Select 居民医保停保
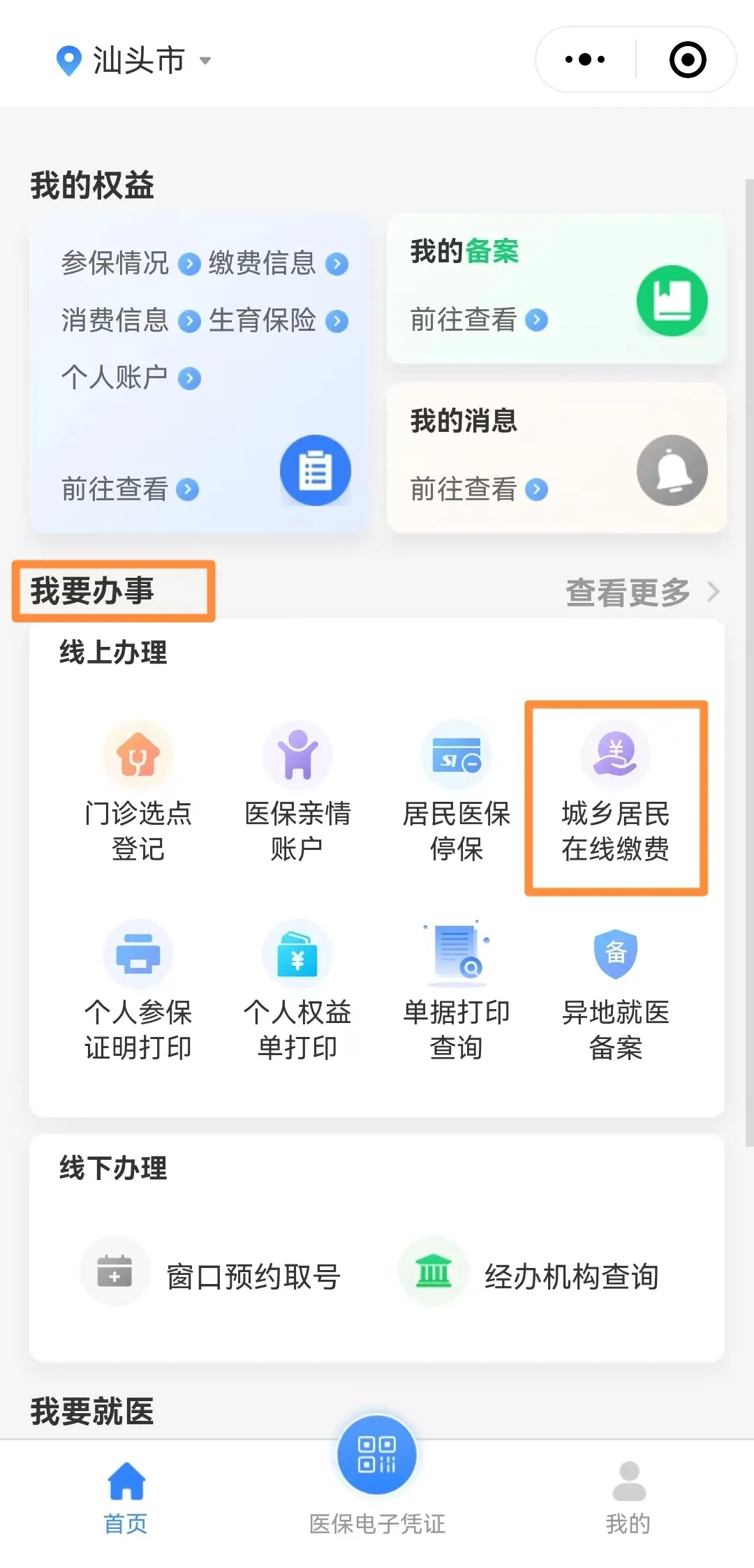The image size is (754, 1568). (x=457, y=793)
